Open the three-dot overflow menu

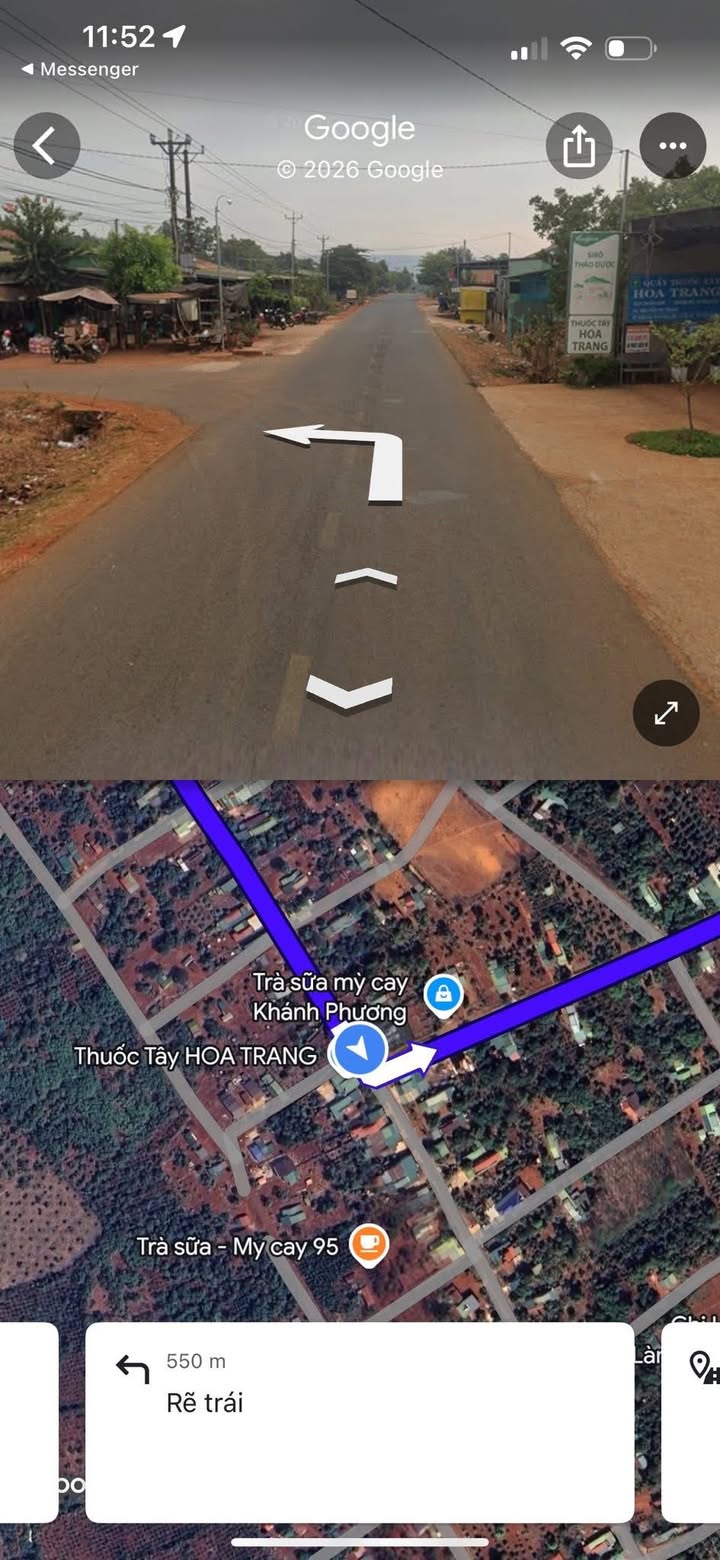point(672,146)
